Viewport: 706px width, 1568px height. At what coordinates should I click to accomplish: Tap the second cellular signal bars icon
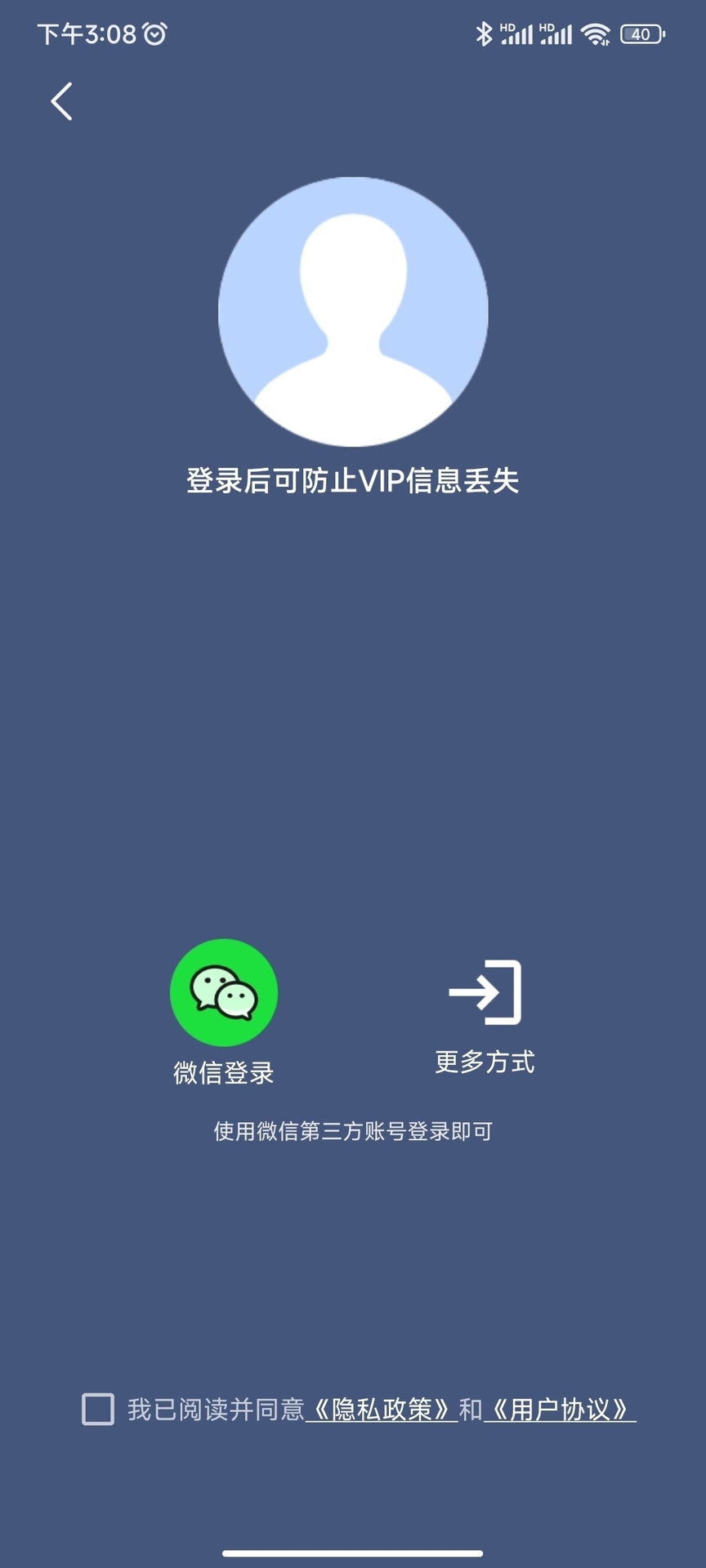pyautogui.click(x=556, y=34)
